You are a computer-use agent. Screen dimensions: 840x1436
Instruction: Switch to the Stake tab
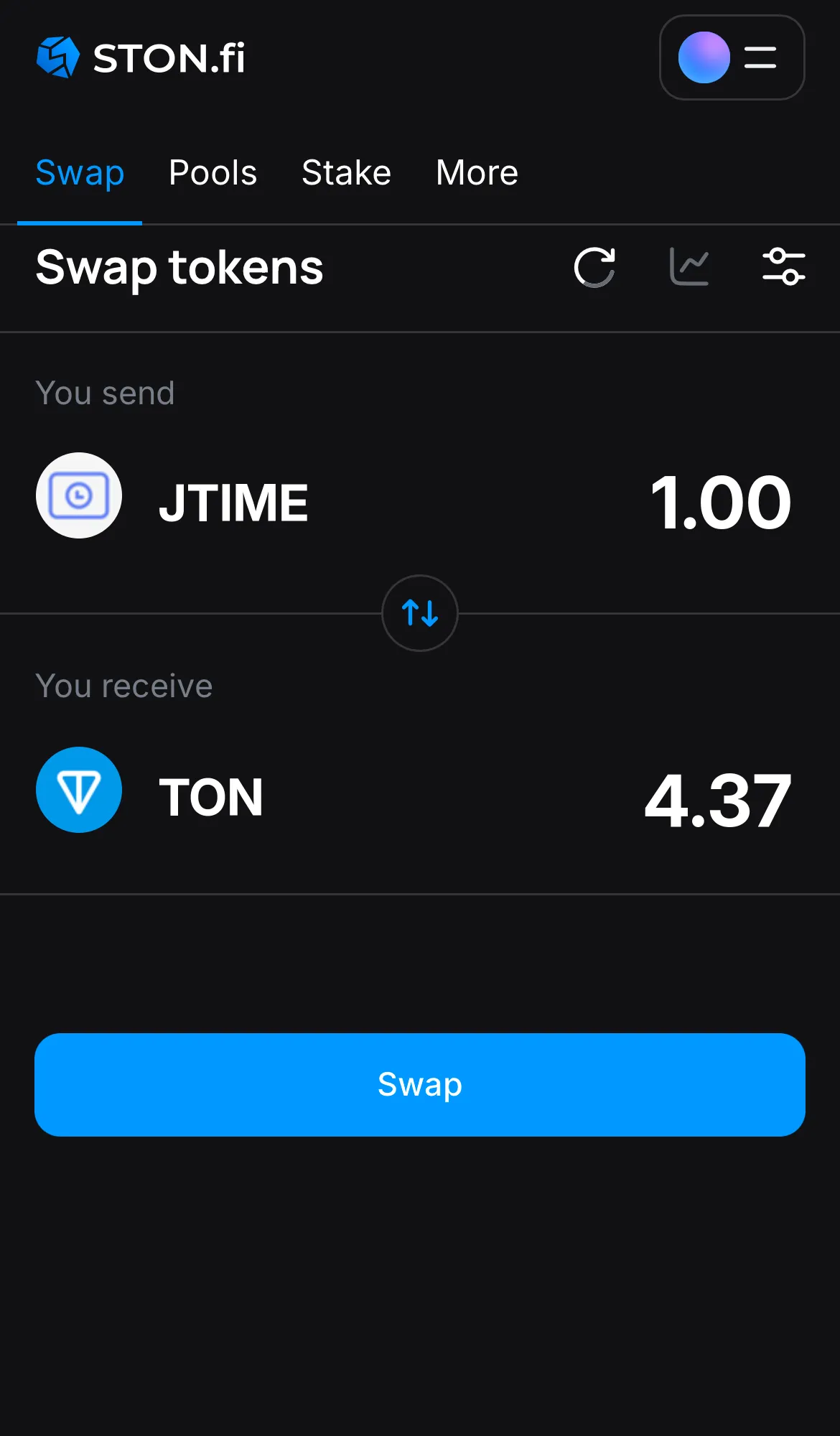tap(346, 172)
